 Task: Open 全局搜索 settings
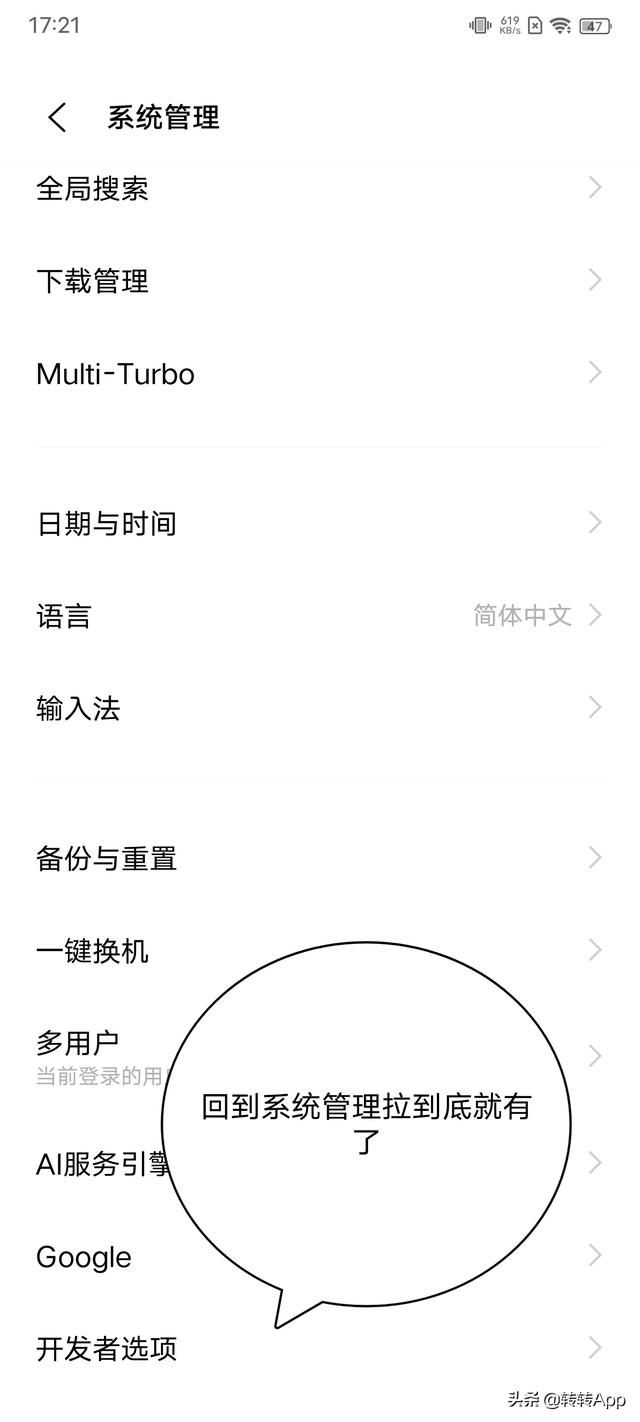tap(320, 188)
